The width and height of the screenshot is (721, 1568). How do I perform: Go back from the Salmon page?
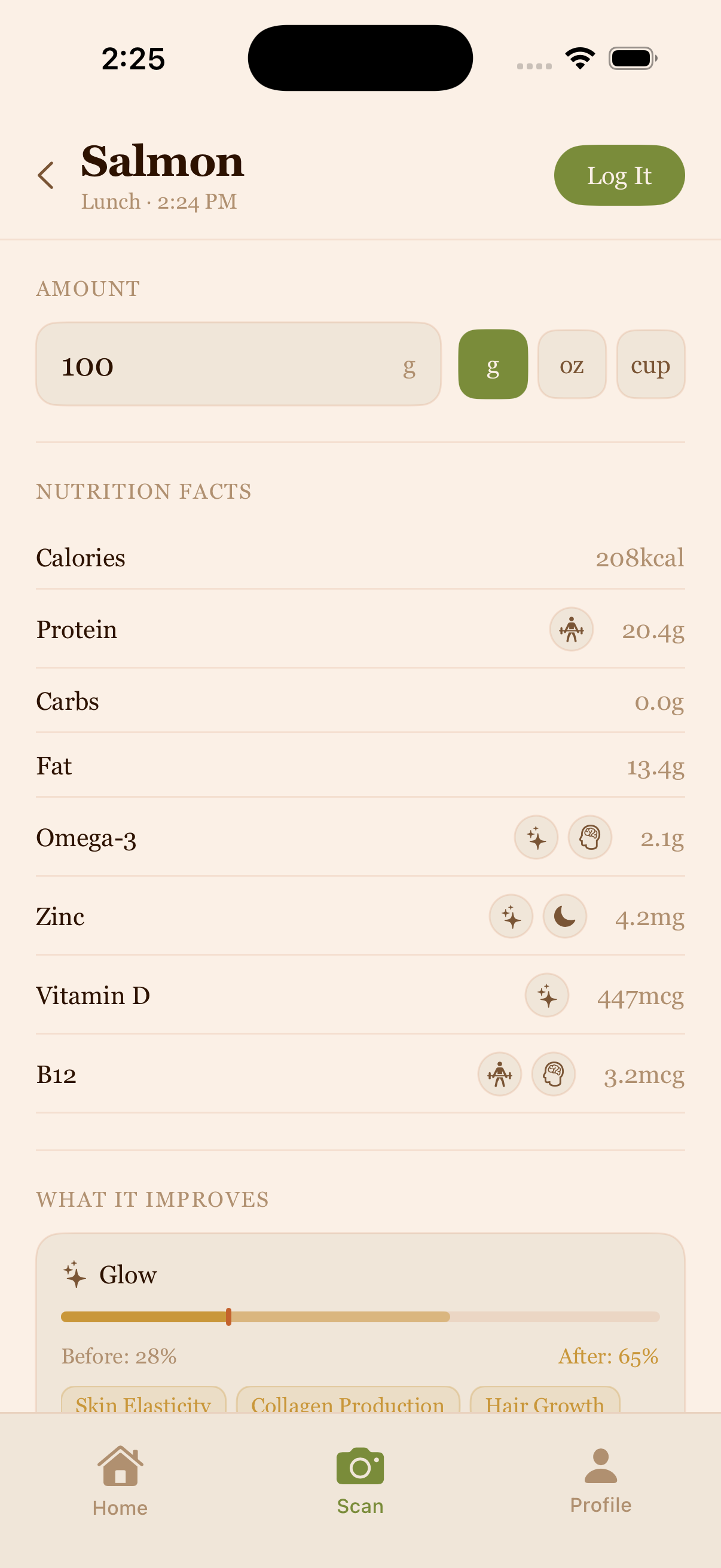tap(46, 175)
